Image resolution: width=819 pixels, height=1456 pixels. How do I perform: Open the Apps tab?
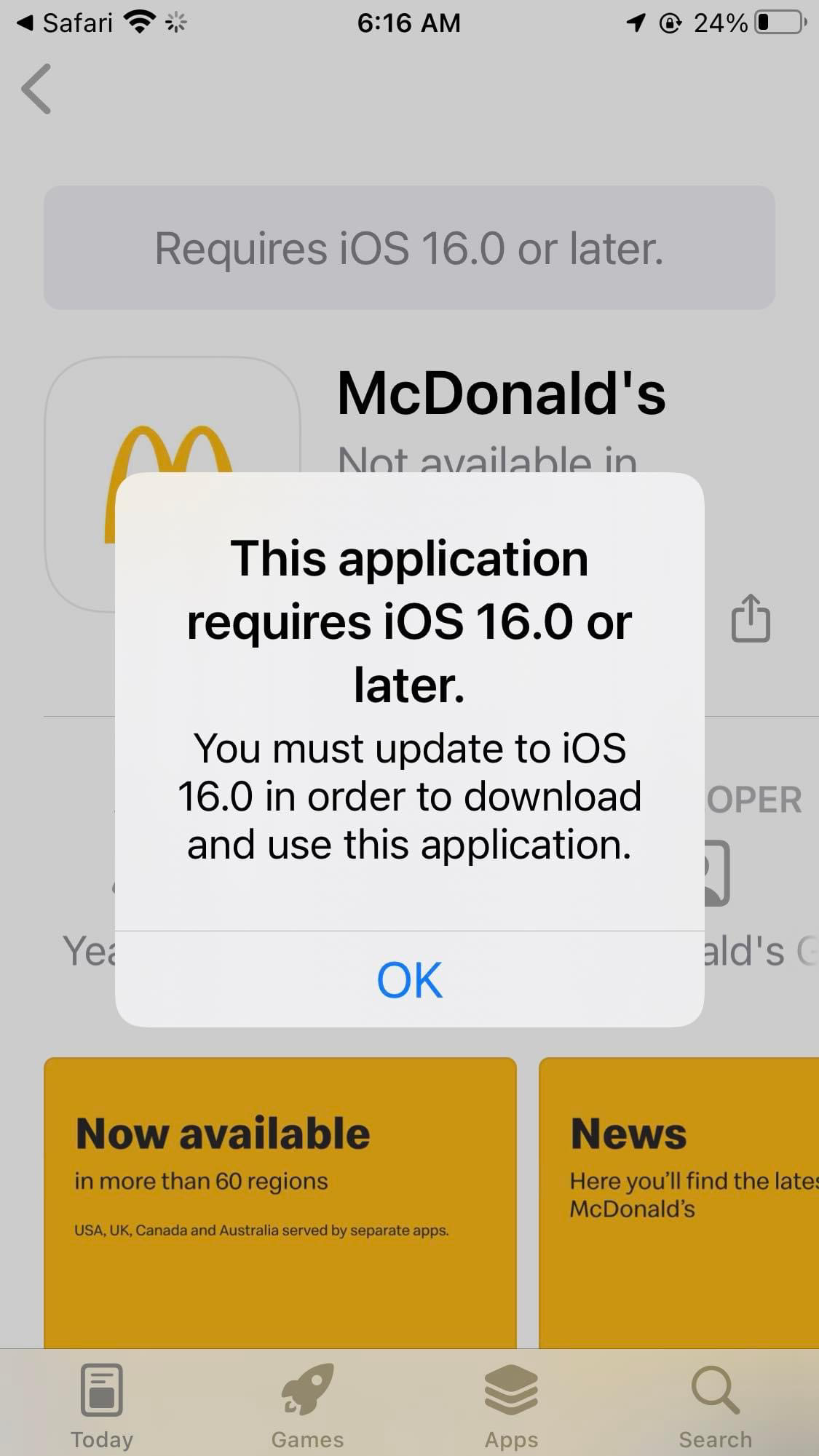coord(511,1406)
